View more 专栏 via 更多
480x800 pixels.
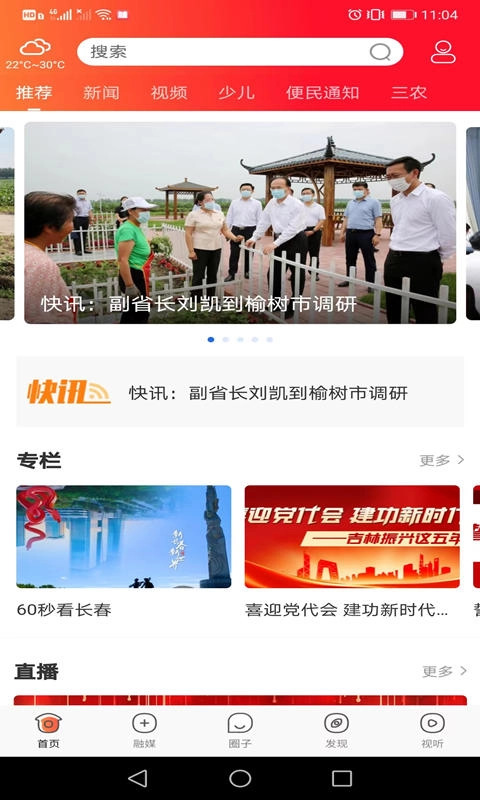[442, 460]
